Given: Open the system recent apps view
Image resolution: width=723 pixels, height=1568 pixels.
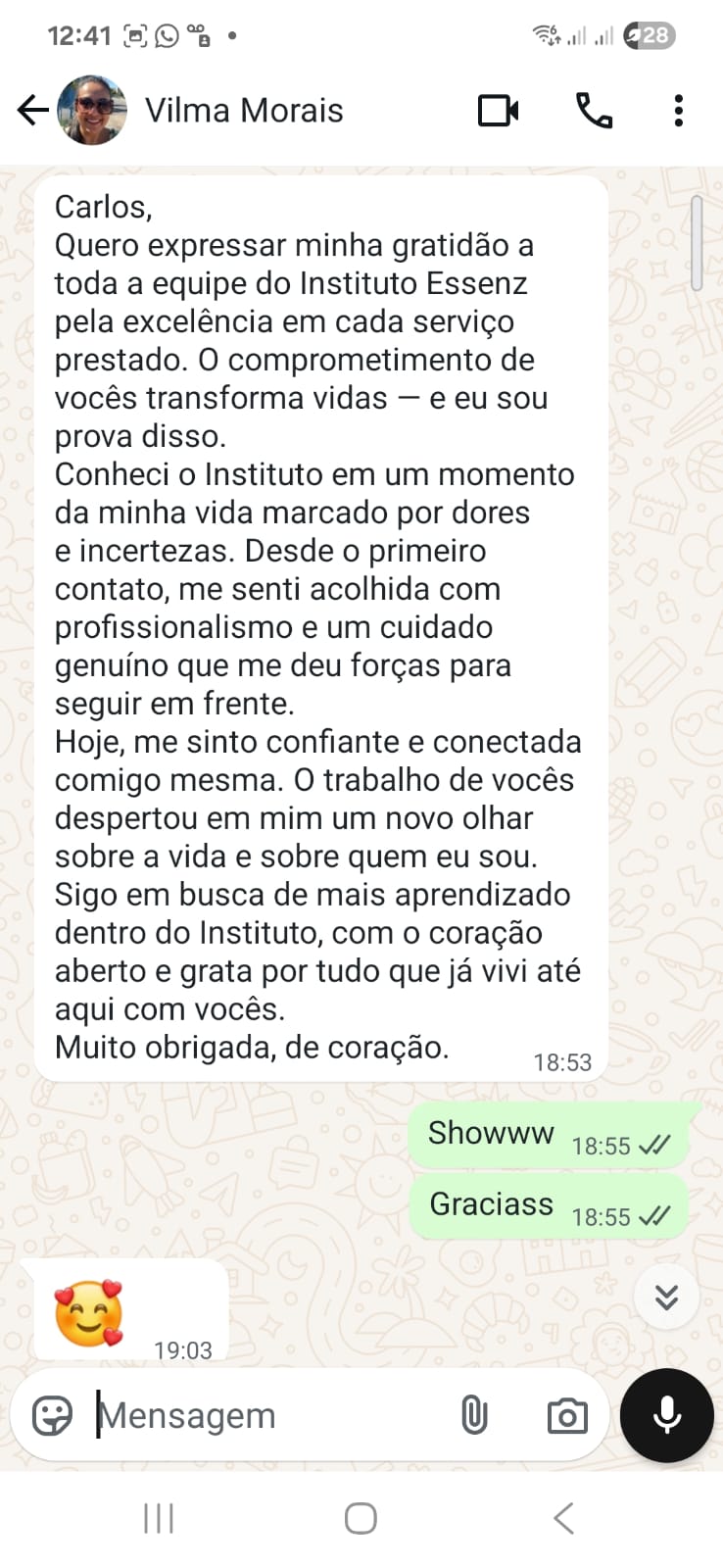Looking at the screenshot, I should click(x=159, y=1519).
